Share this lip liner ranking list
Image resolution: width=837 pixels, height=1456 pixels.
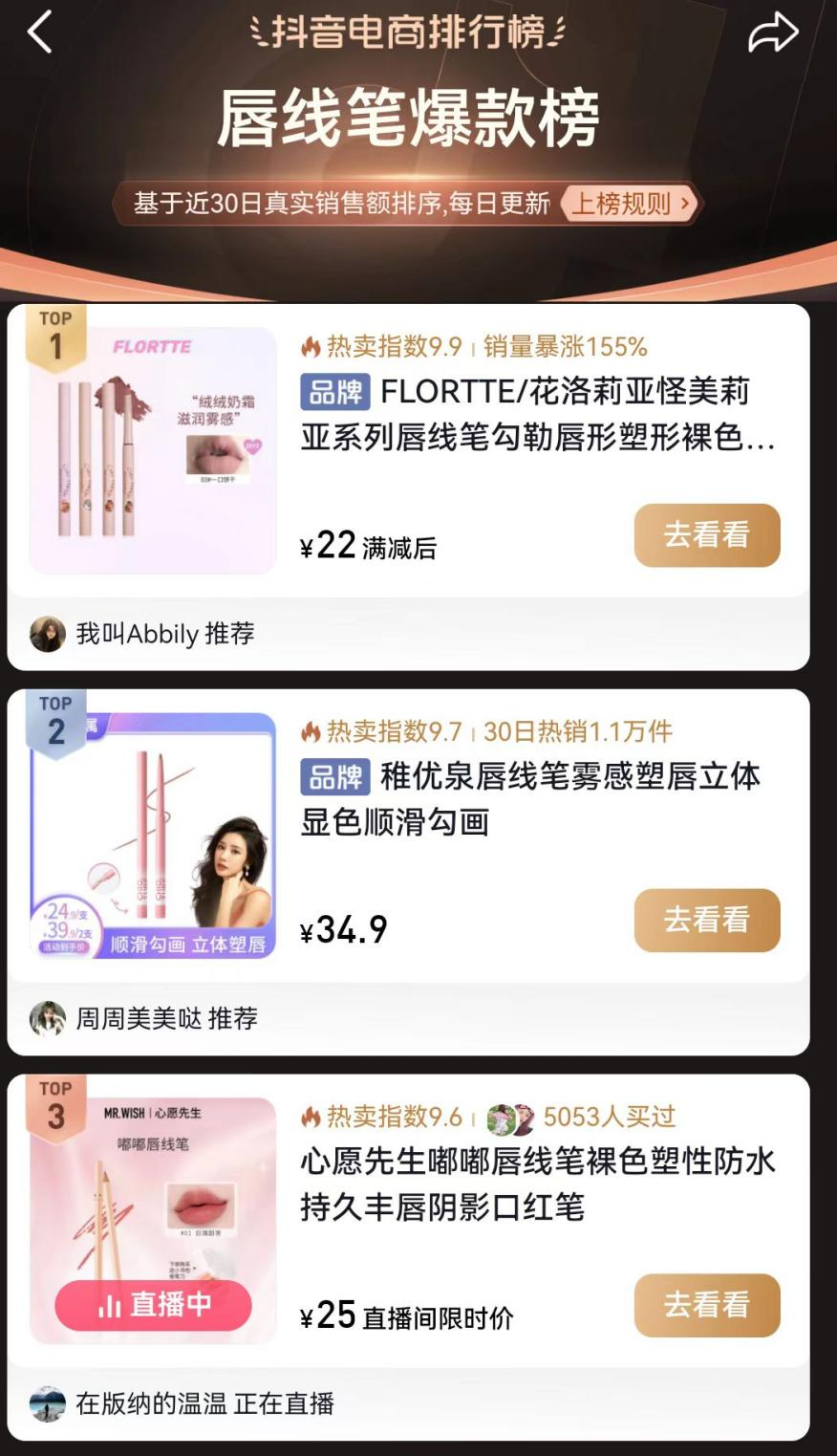tap(772, 33)
